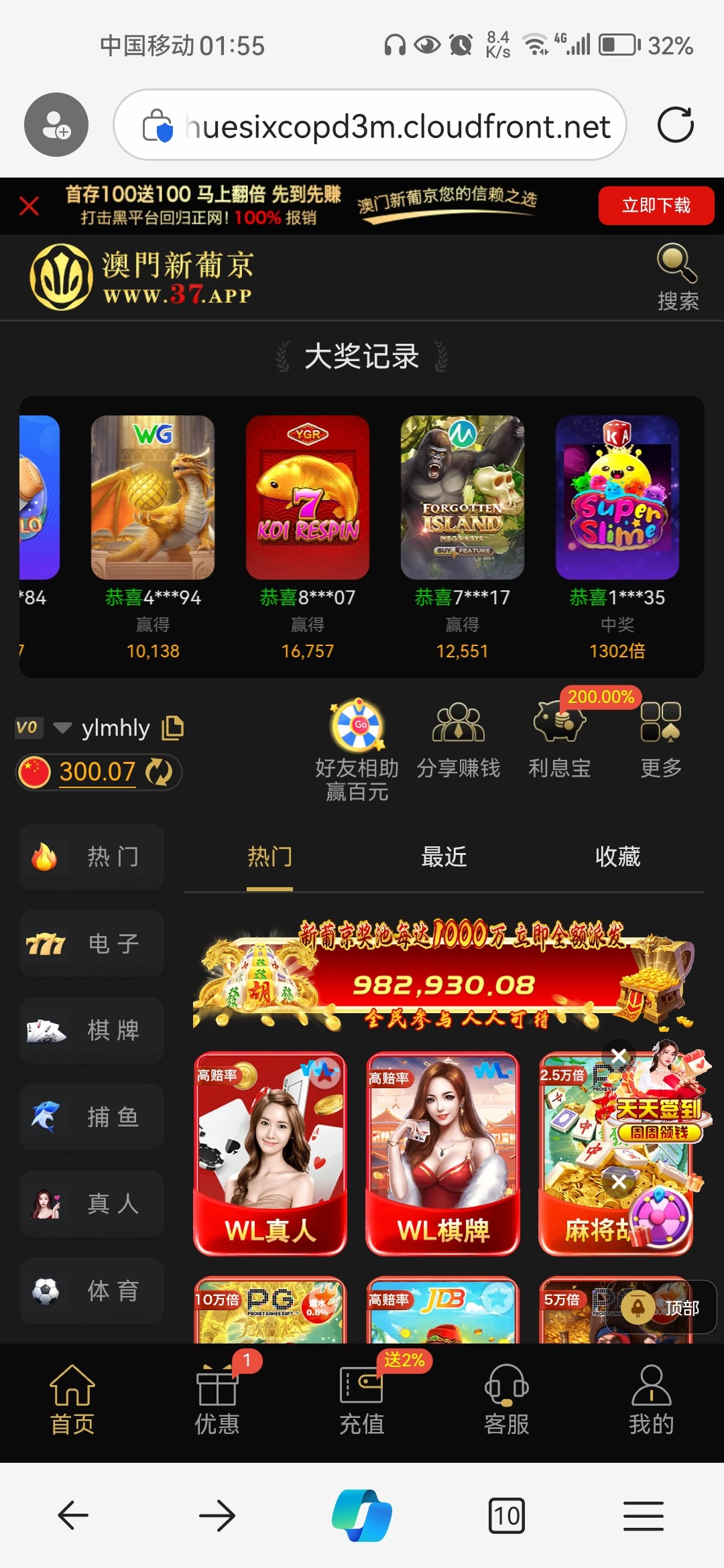Screen dimensions: 724x1568
Task: Select the 电子 game category
Action: [x=92, y=943]
